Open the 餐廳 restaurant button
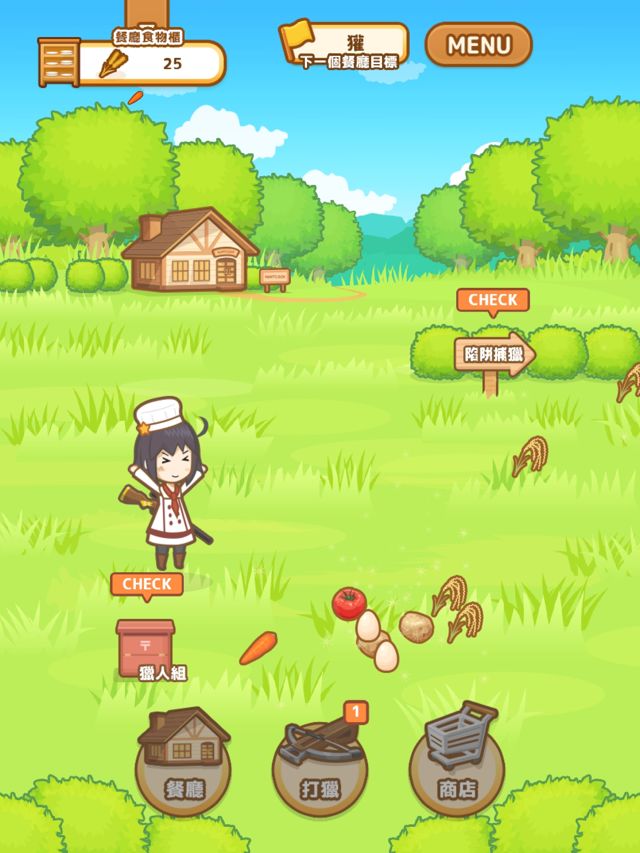Image resolution: width=640 pixels, height=853 pixels. [183, 762]
